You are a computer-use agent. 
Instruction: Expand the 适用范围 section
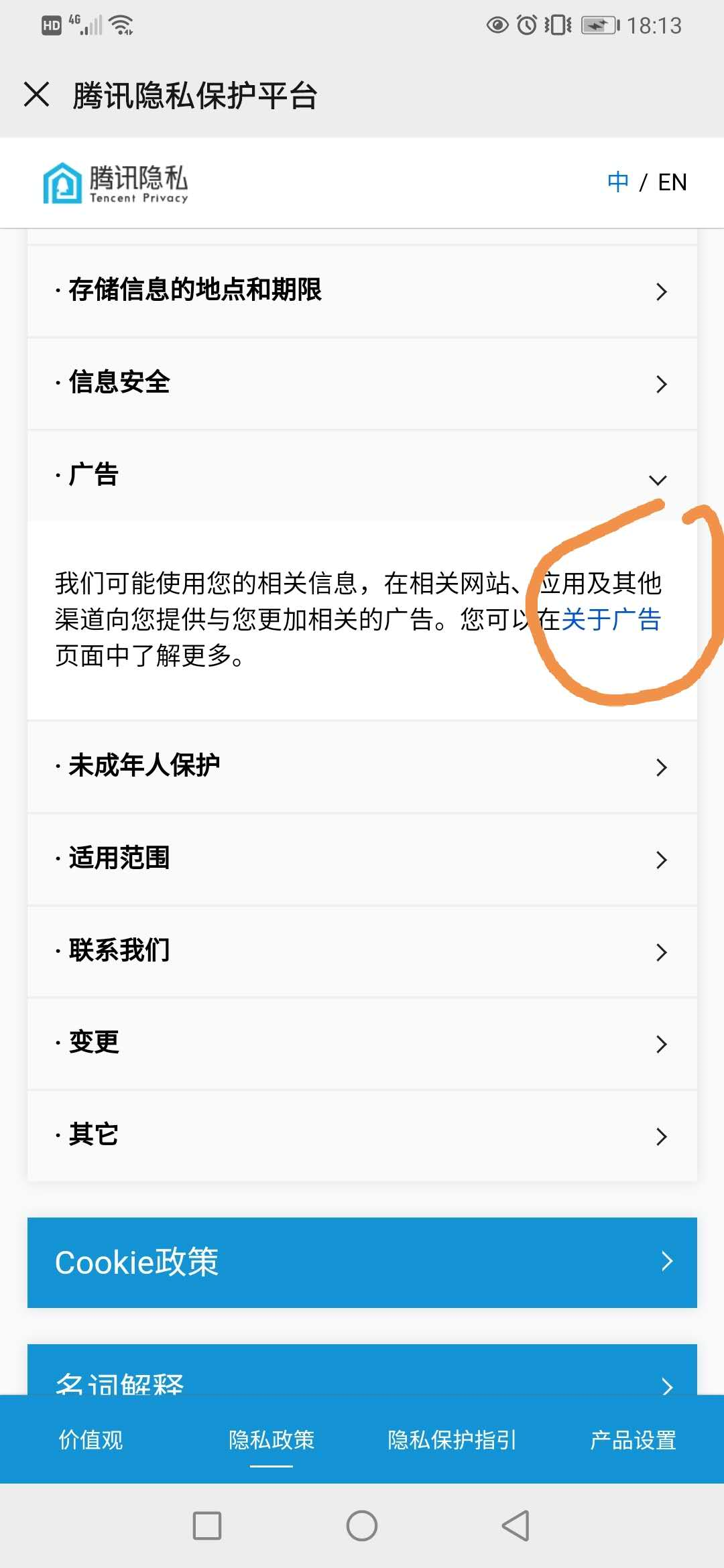(362, 859)
